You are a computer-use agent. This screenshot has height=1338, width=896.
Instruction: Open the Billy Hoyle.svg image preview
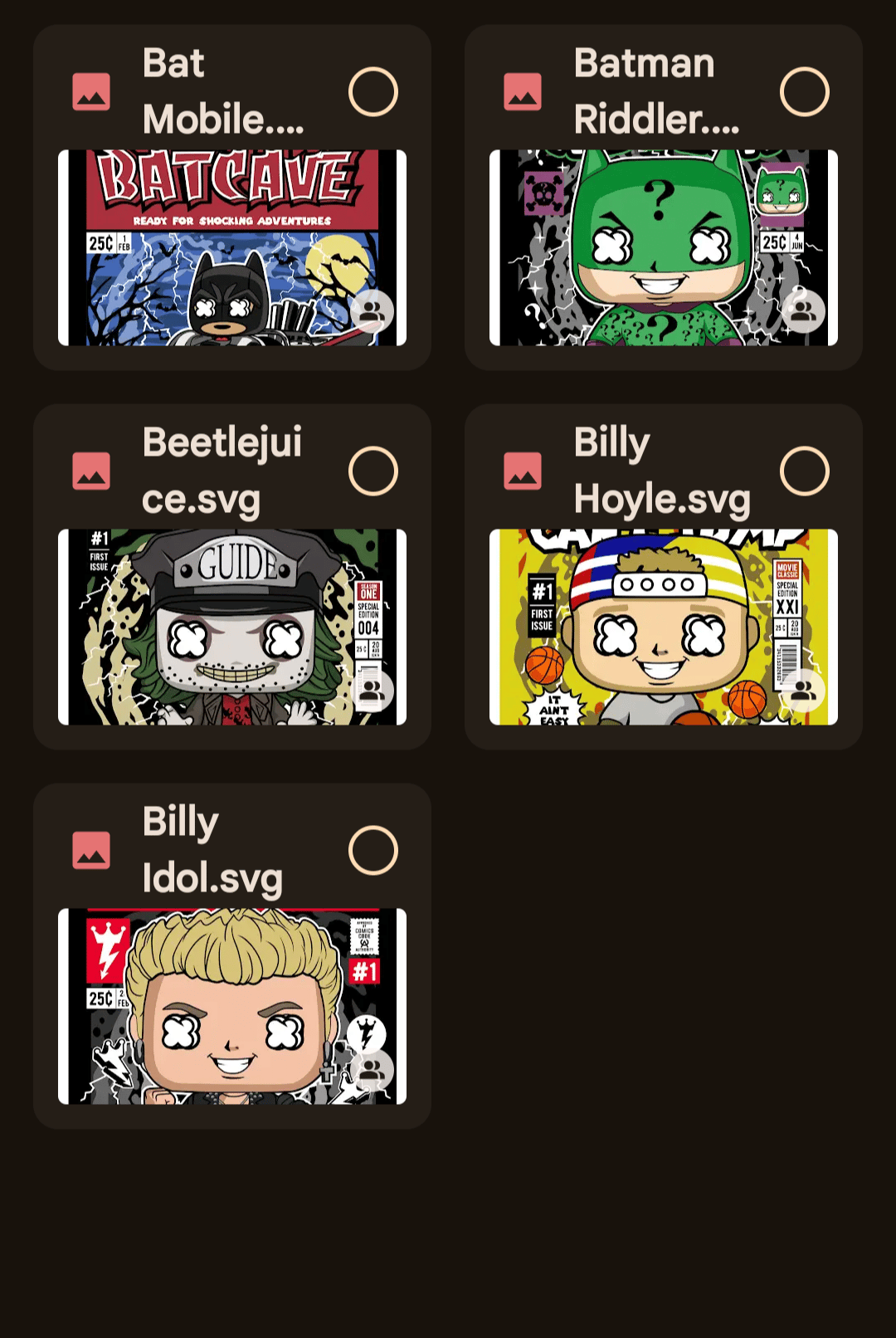pyautogui.click(x=663, y=627)
